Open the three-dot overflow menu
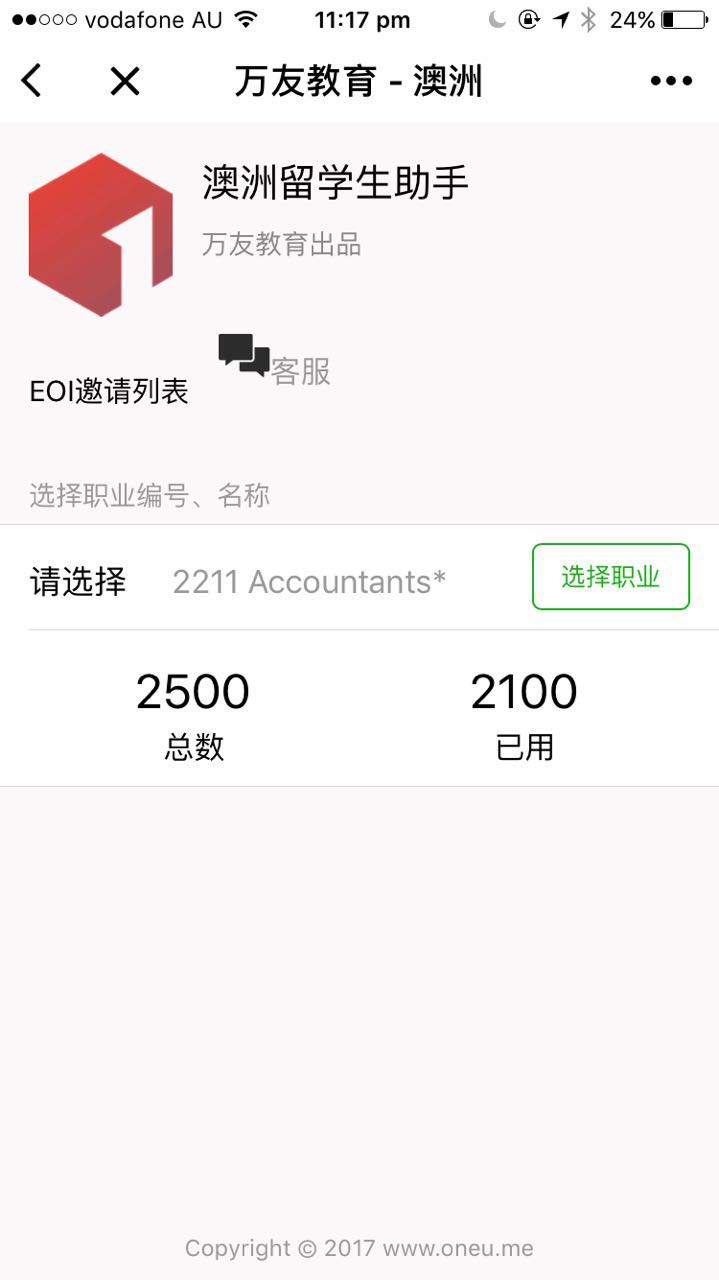This screenshot has height=1280, width=719. click(x=671, y=81)
